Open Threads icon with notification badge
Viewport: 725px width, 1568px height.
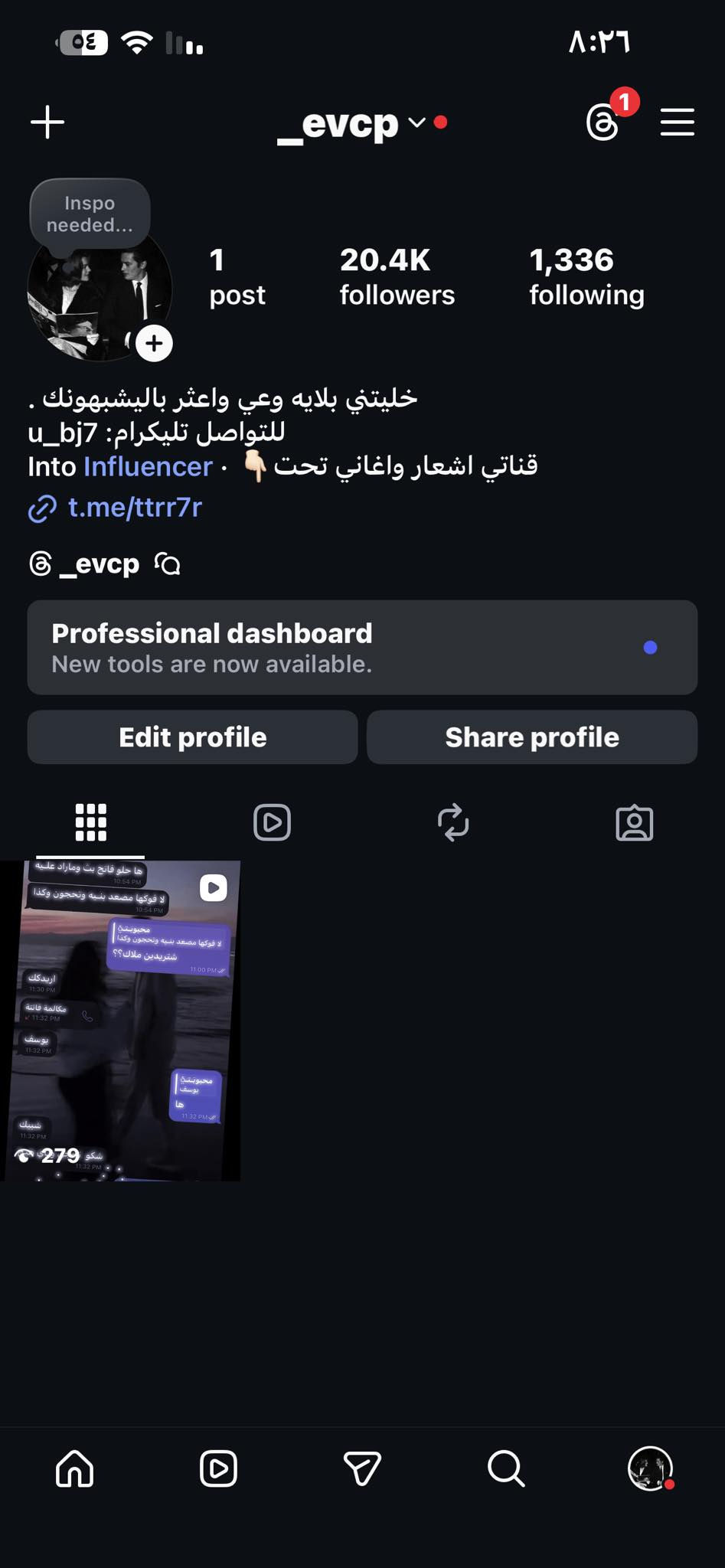[x=603, y=122]
